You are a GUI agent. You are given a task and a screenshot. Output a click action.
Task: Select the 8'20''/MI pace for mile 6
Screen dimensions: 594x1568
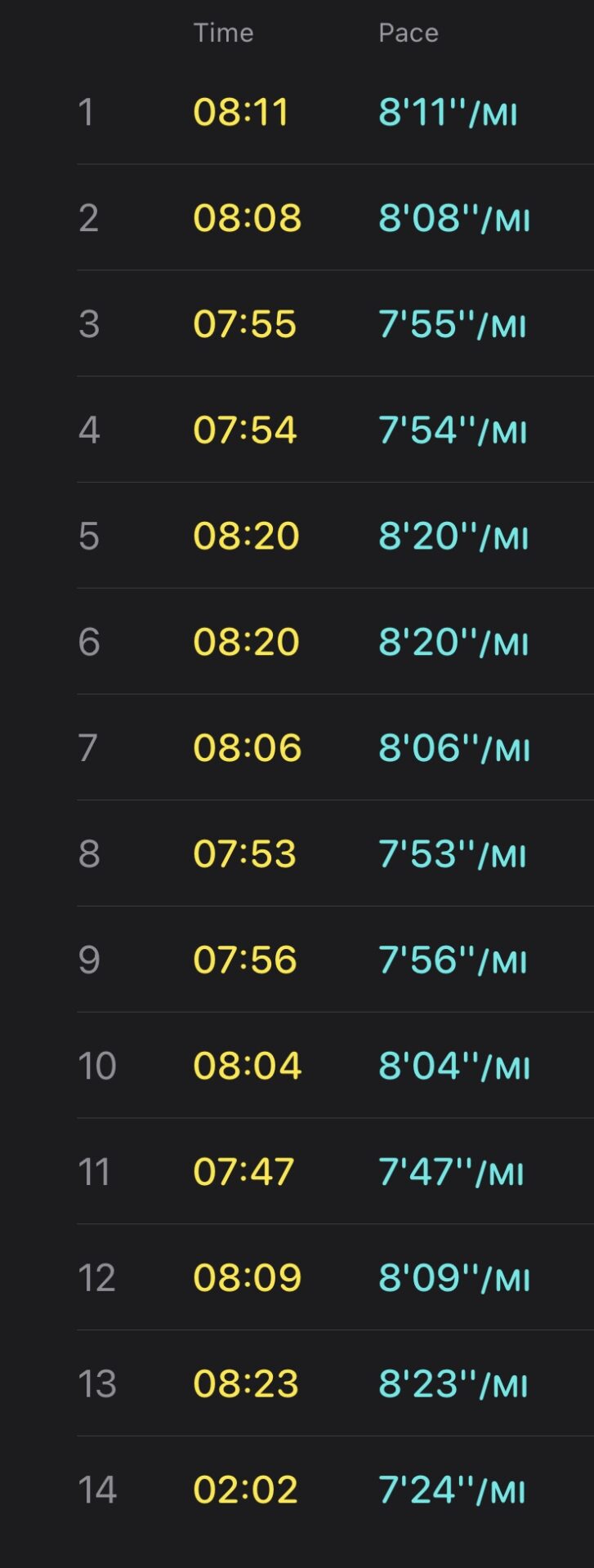pyautogui.click(x=456, y=643)
